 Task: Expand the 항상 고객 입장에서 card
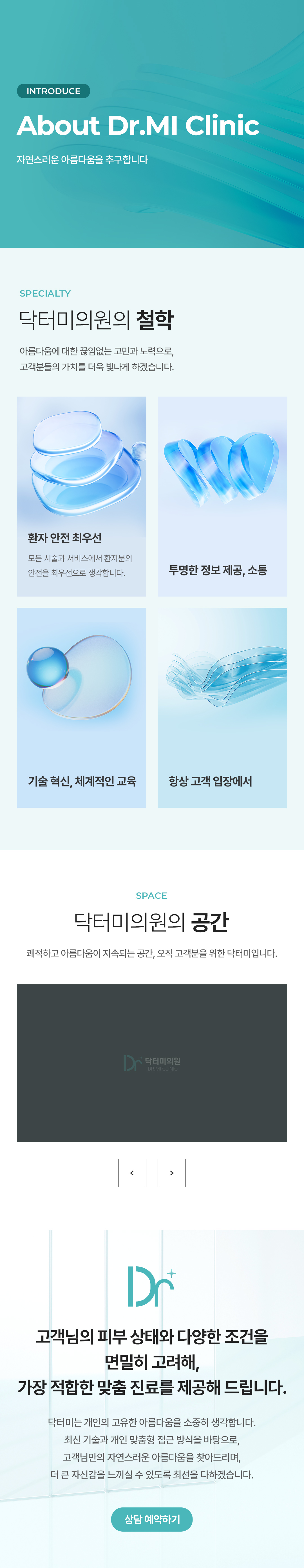point(222,707)
